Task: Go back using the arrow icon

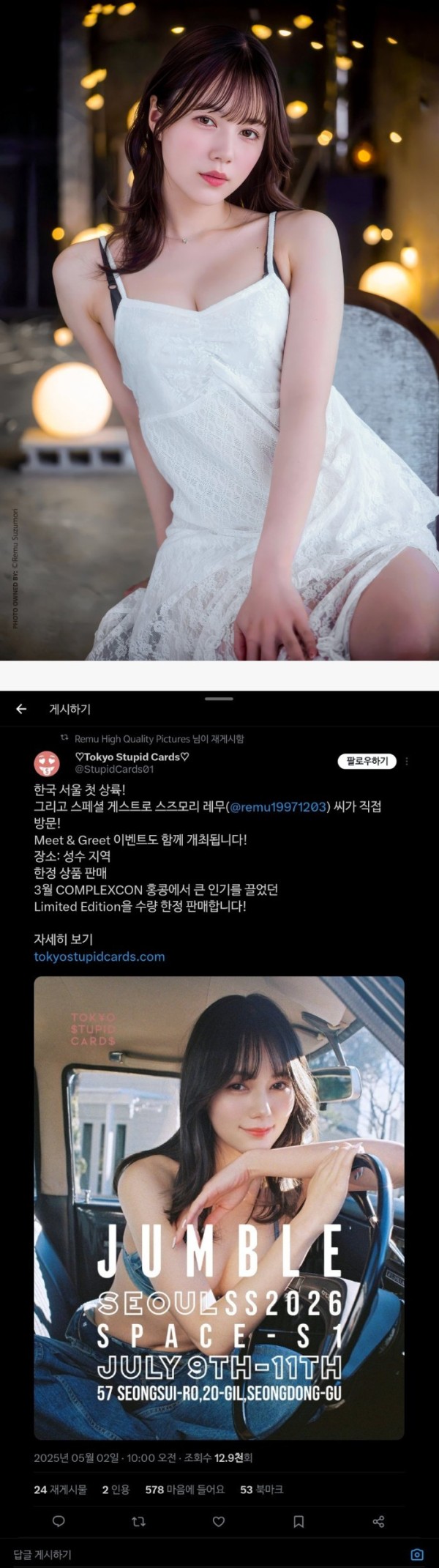Action: click(21, 709)
